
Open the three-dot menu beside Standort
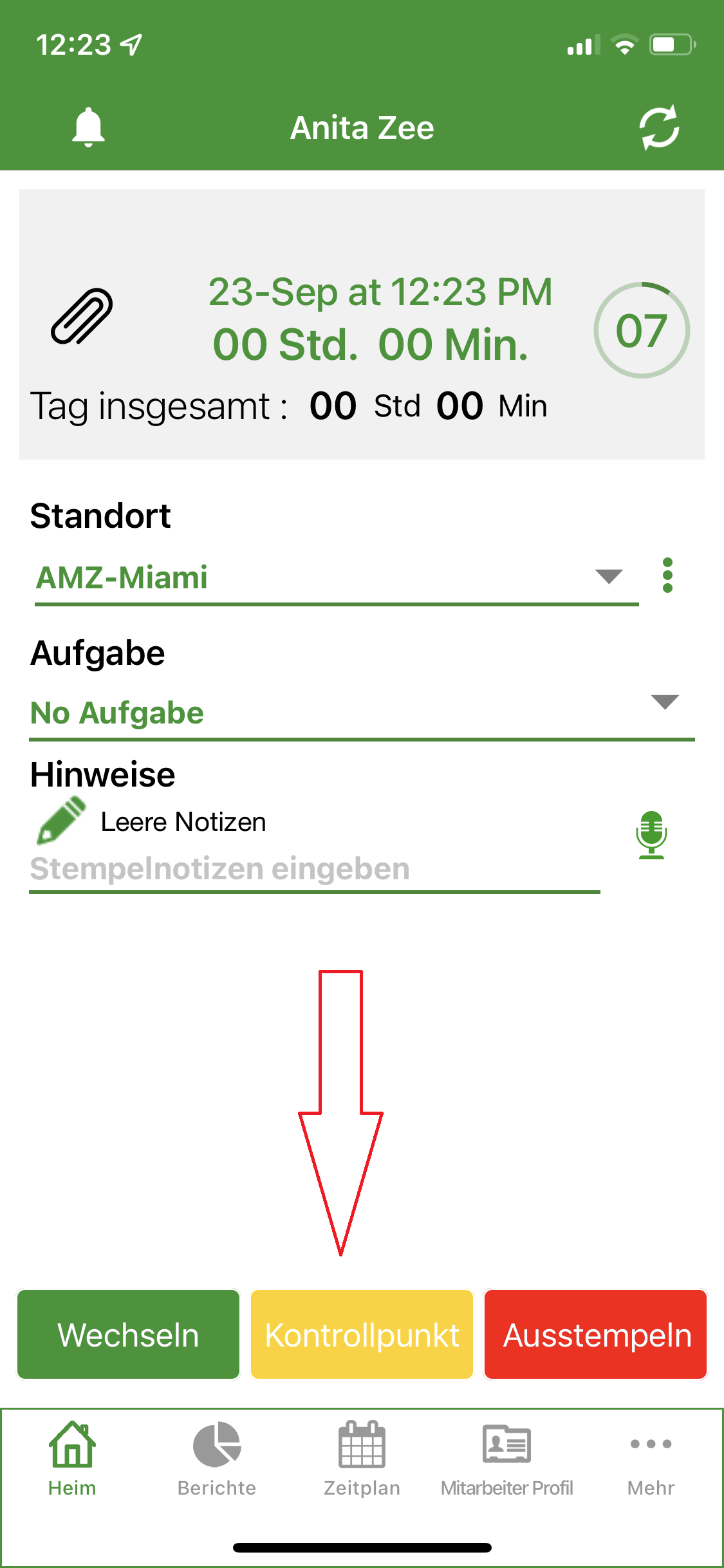667,575
